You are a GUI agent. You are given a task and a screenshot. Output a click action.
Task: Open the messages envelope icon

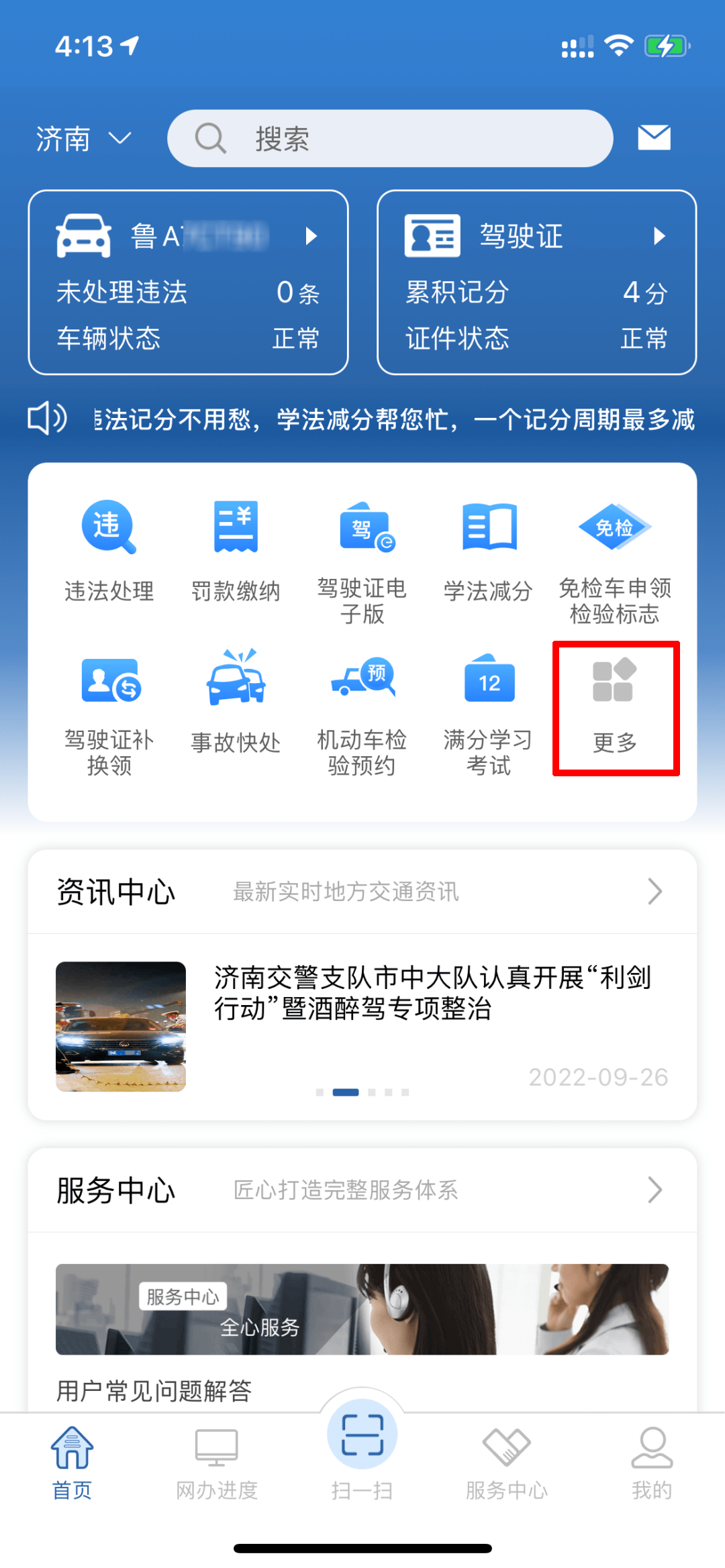click(654, 138)
